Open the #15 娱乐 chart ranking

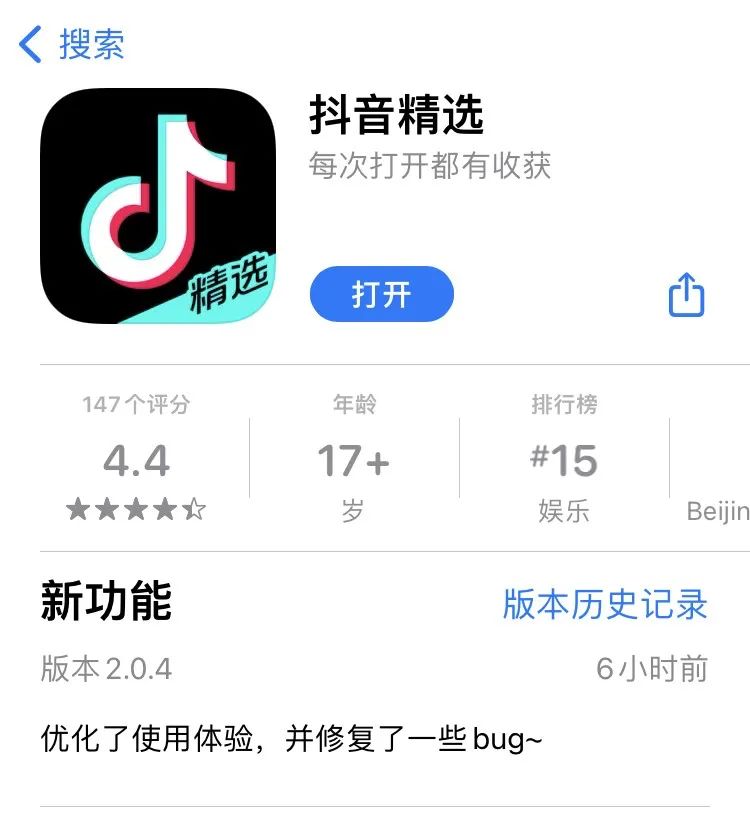[564, 460]
